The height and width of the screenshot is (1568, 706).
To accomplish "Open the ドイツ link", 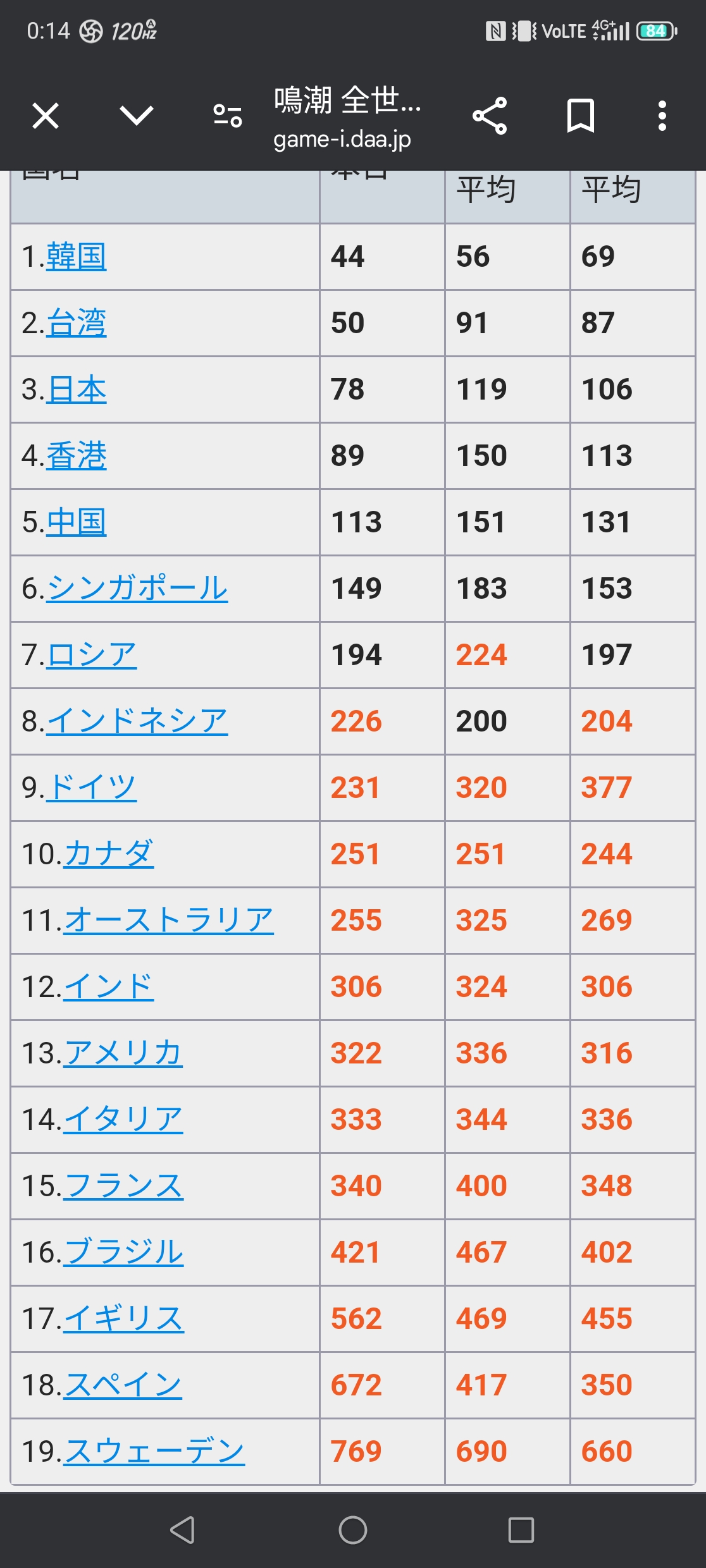I will [92, 788].
